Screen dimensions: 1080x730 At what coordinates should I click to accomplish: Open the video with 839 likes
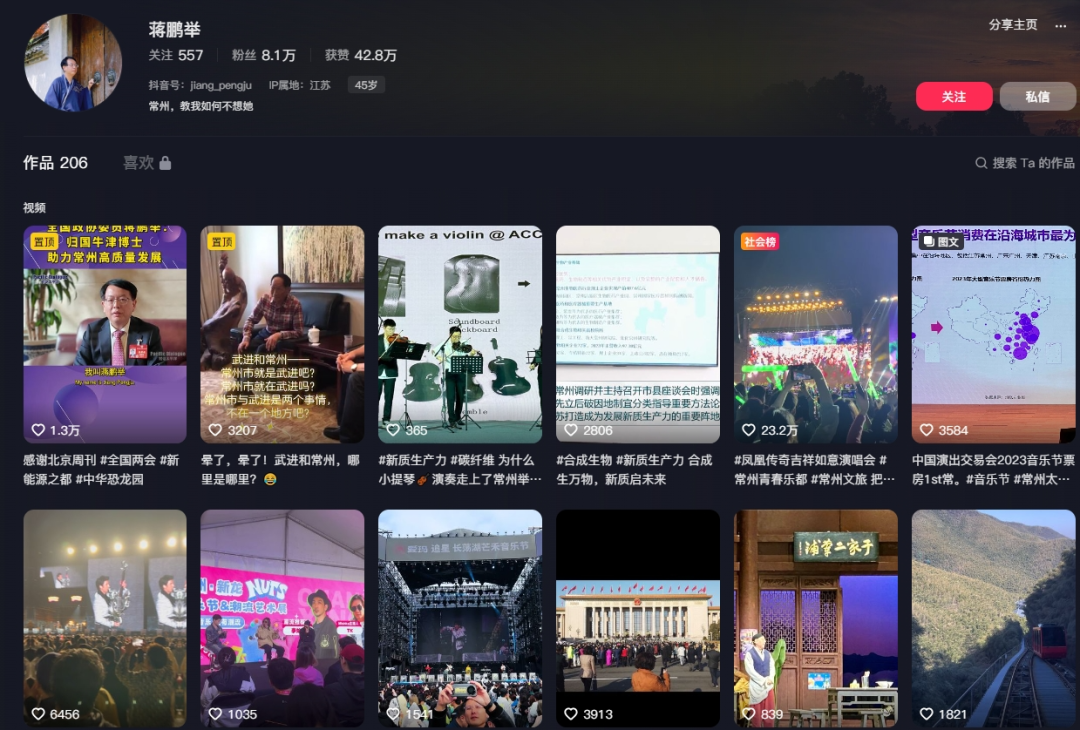point(815,618)
